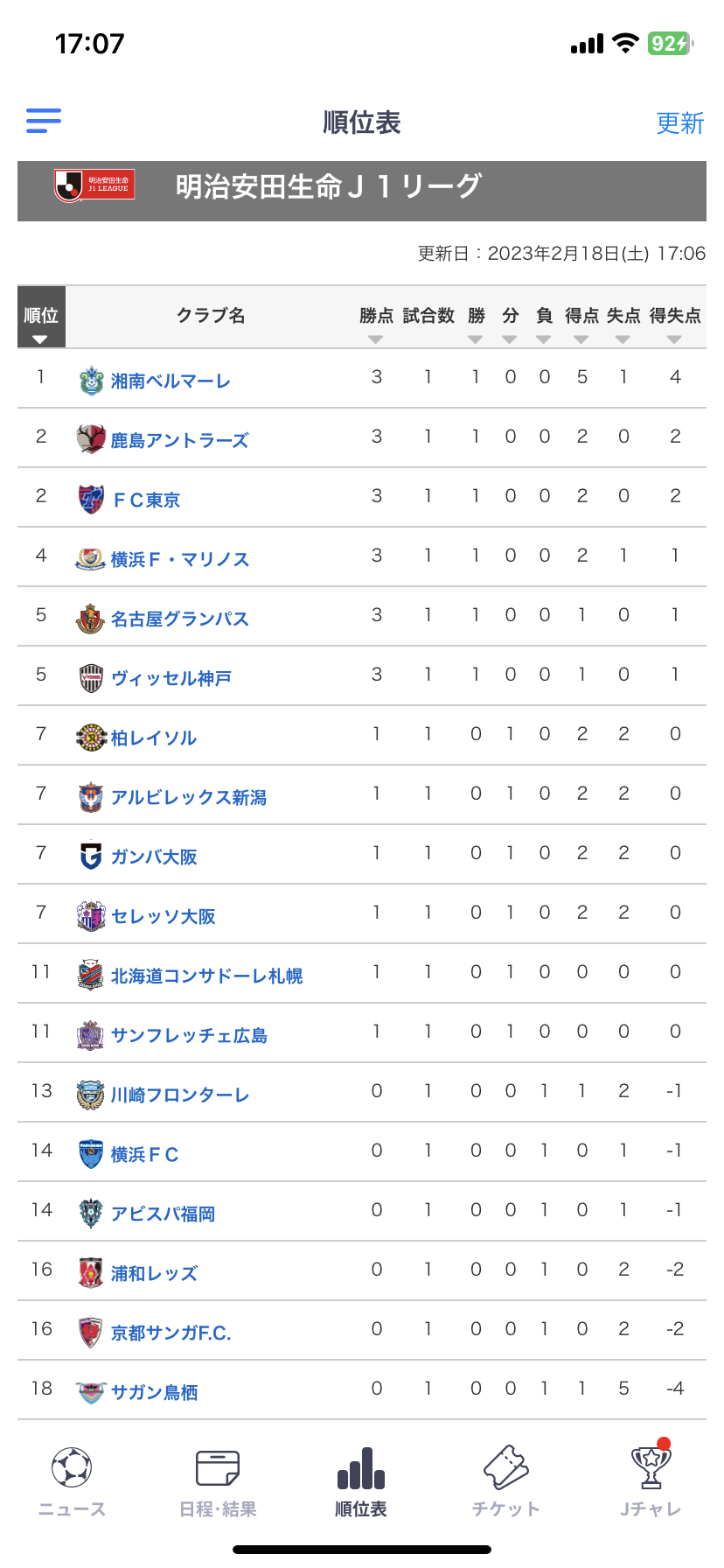
Task: View 北海道コンサドーレ札幌 club details
Action: pyautogui.click(x=206, y=976)
